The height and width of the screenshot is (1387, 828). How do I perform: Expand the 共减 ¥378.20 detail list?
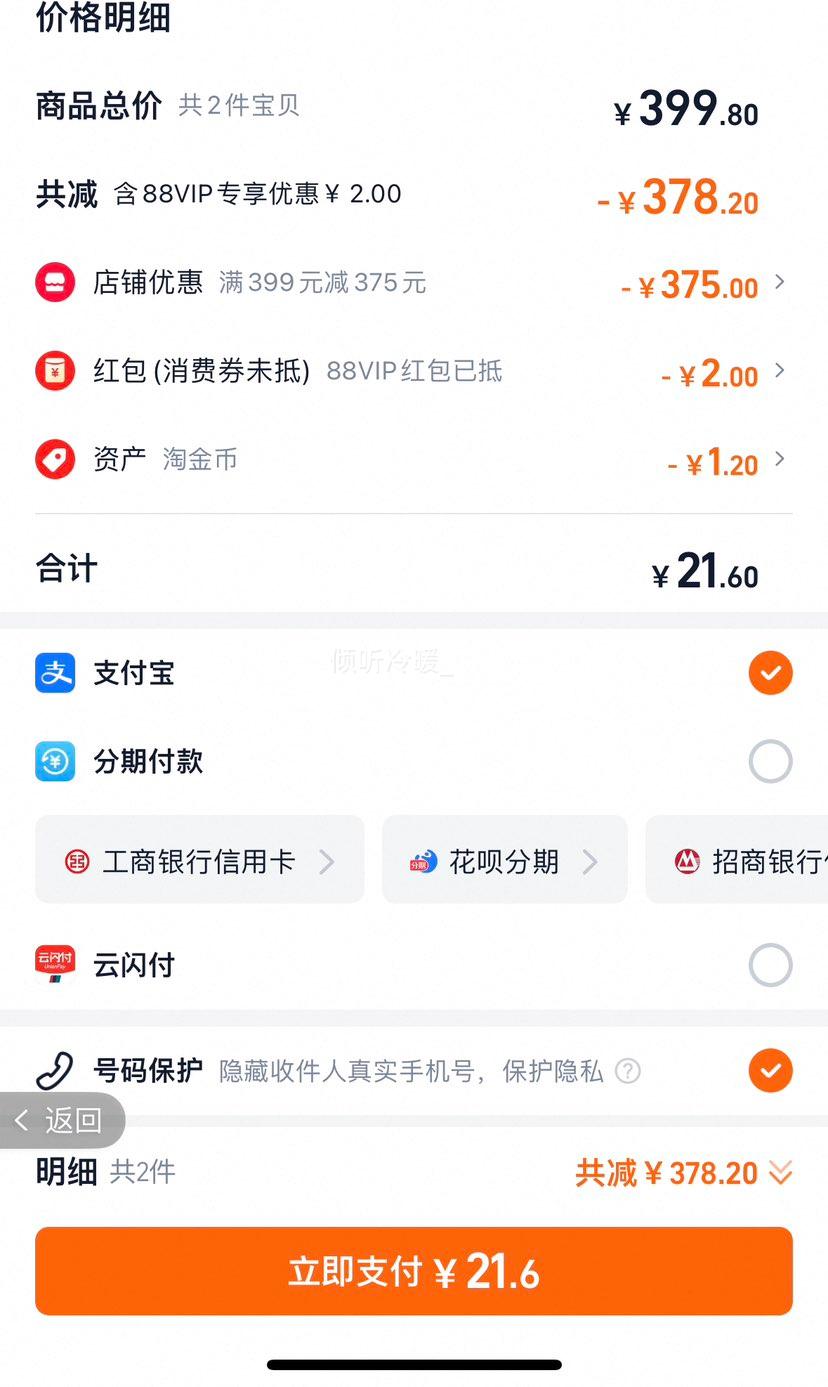pyautogui.click(x=781, y=1172)
